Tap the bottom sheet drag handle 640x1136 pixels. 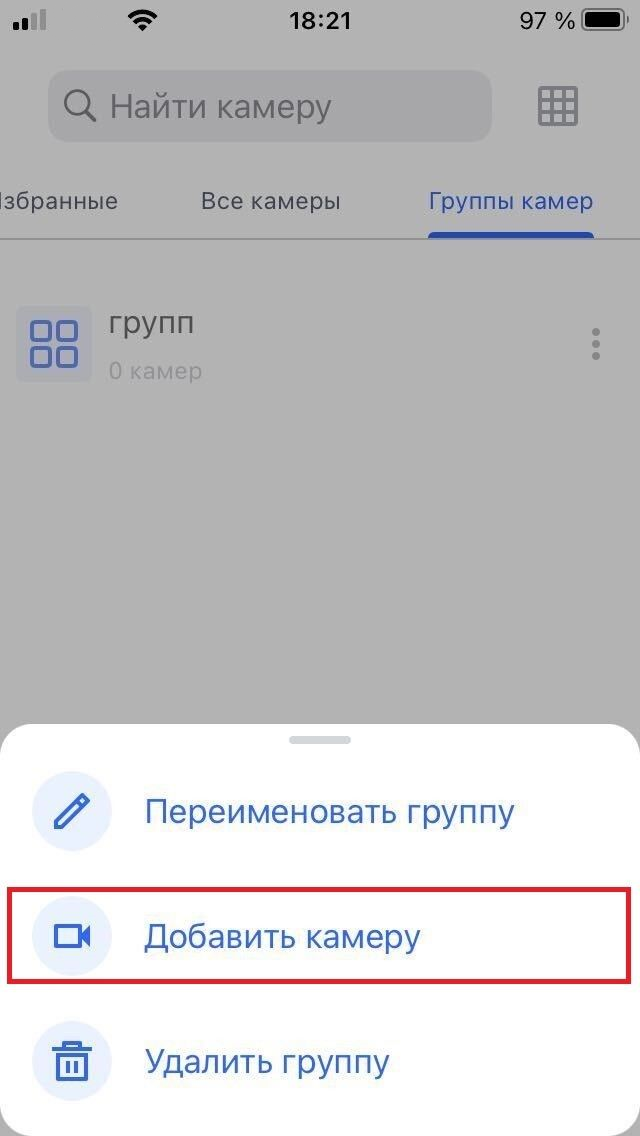click(320, 740)
